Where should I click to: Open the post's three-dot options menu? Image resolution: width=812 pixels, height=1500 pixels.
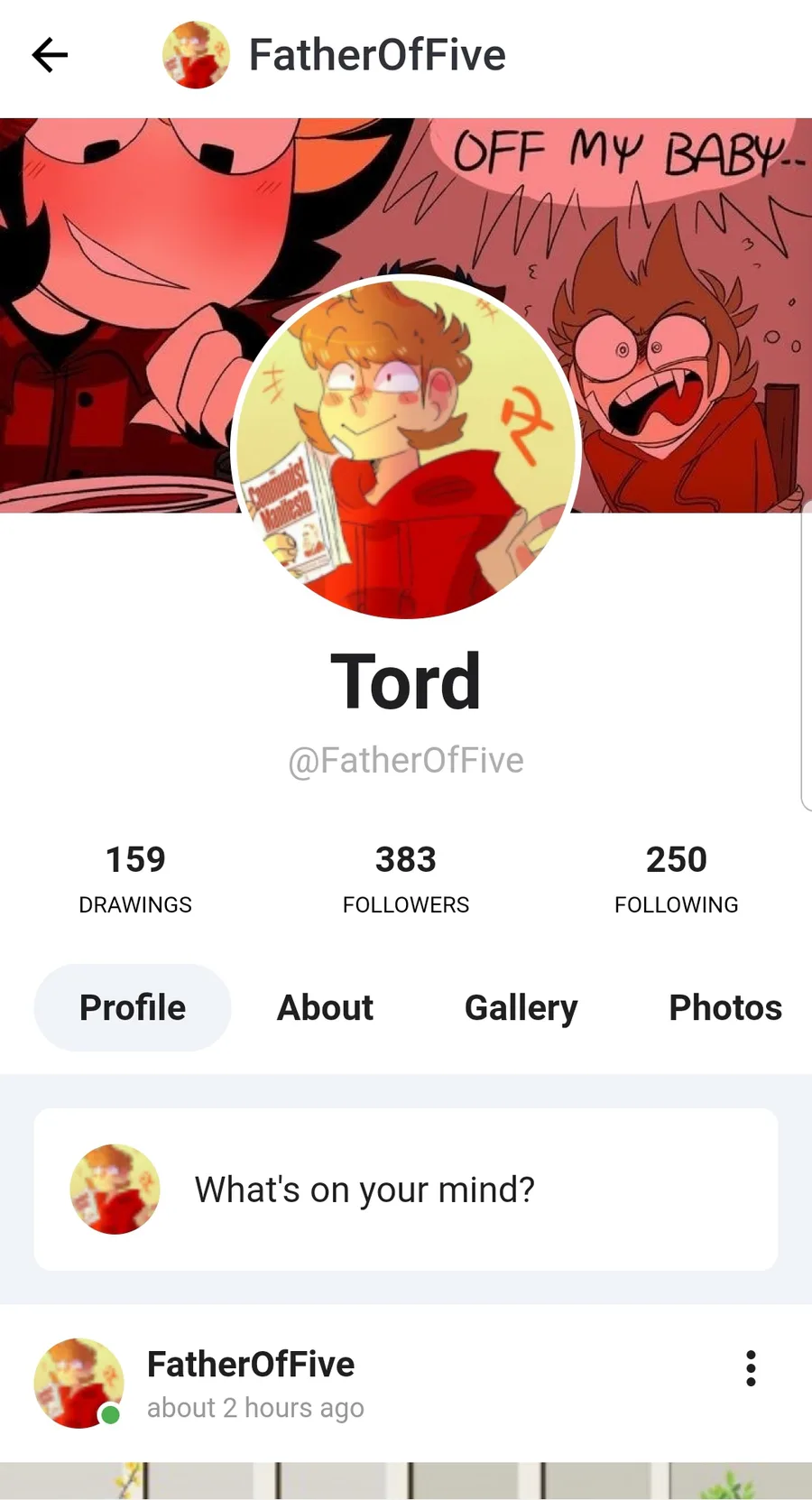point(751,1368)
